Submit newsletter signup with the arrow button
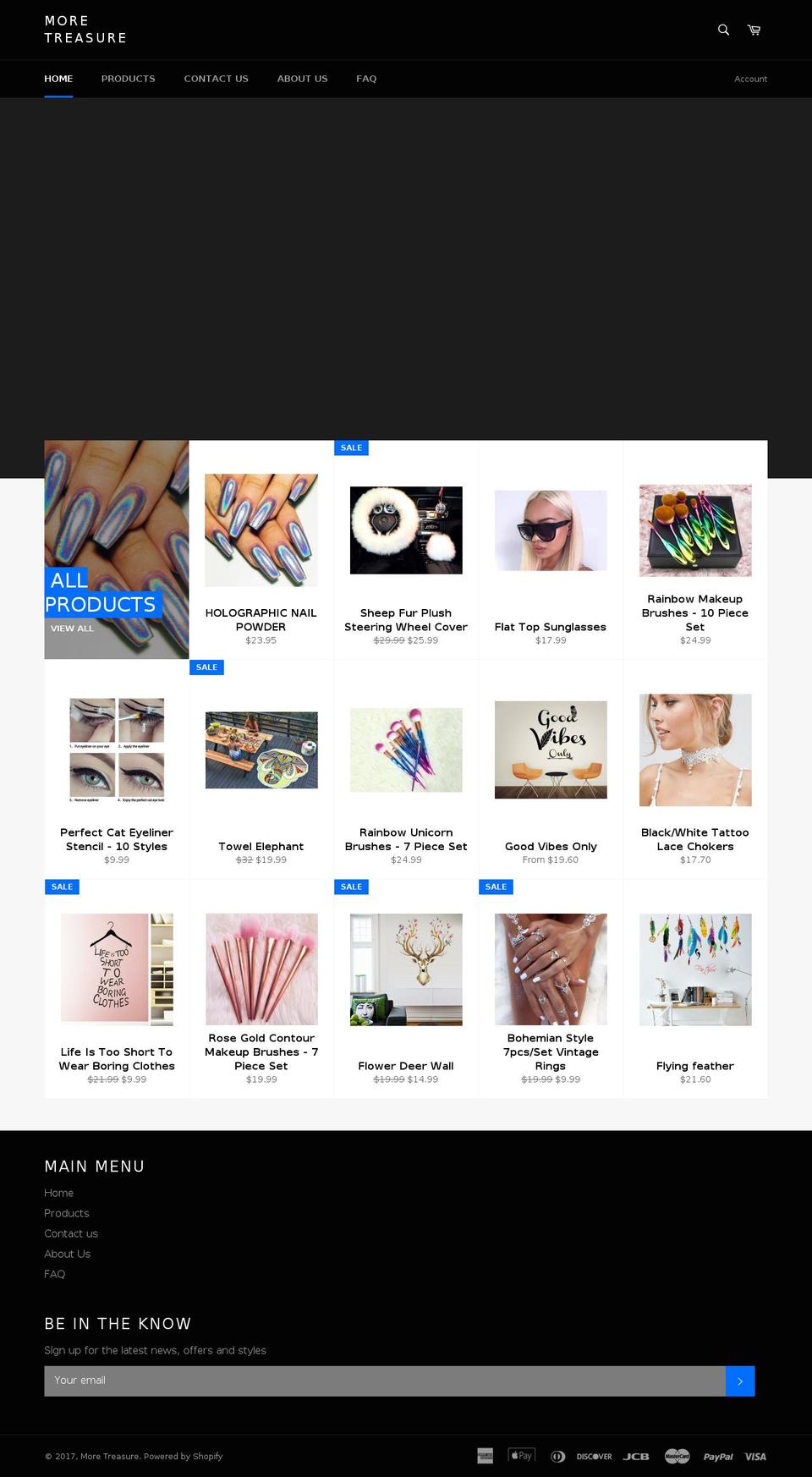 click(x=740, y=1381)
